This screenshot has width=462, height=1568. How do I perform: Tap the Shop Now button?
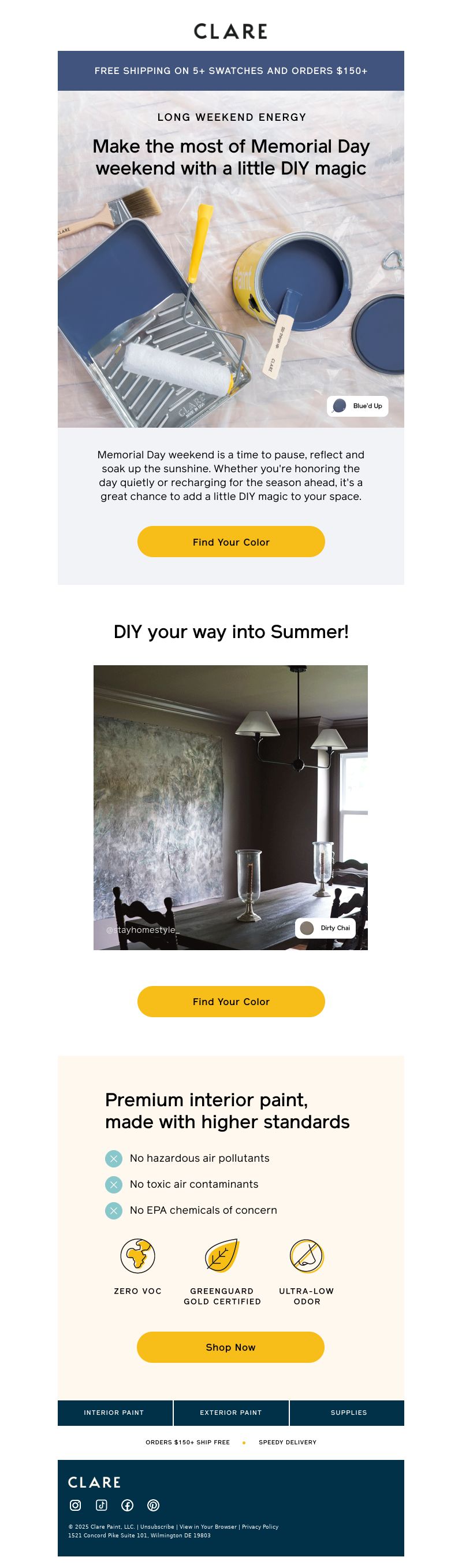tap(230, 1347)
